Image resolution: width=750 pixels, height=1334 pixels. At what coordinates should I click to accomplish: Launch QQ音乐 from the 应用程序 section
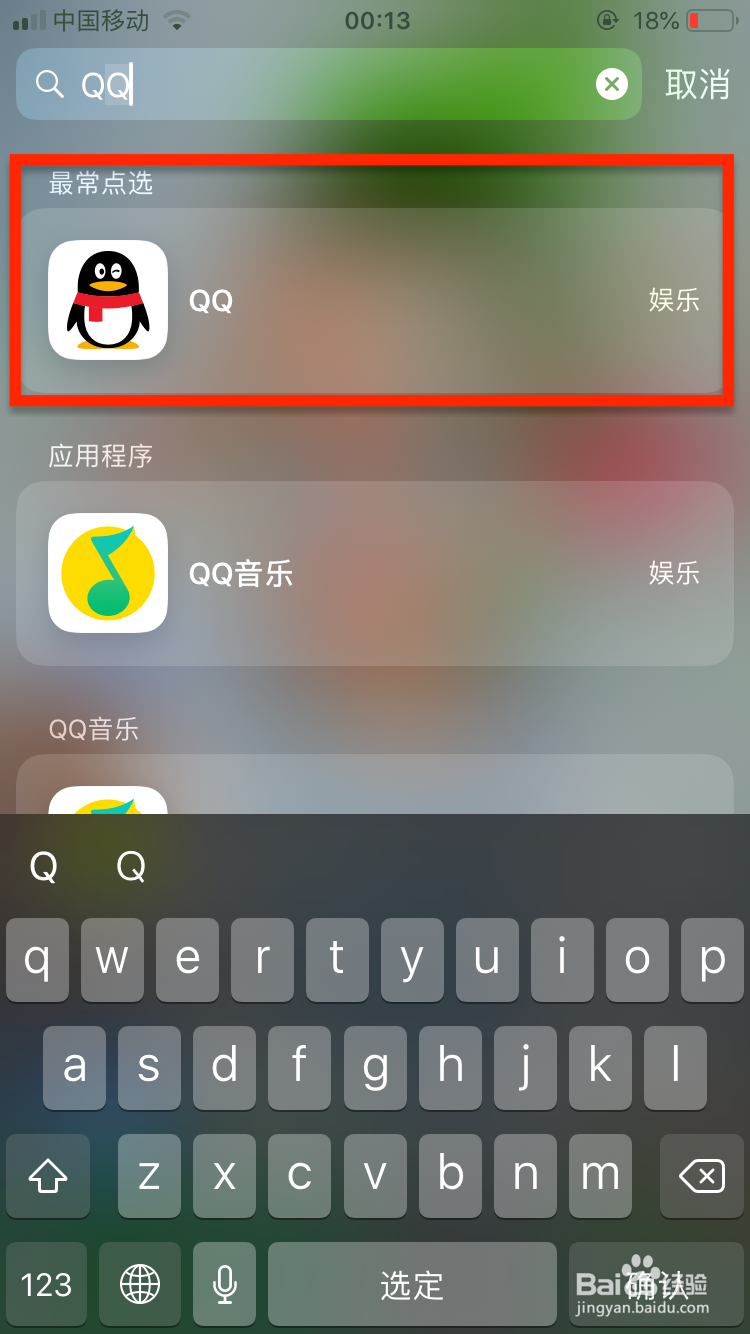pos(300,573)
